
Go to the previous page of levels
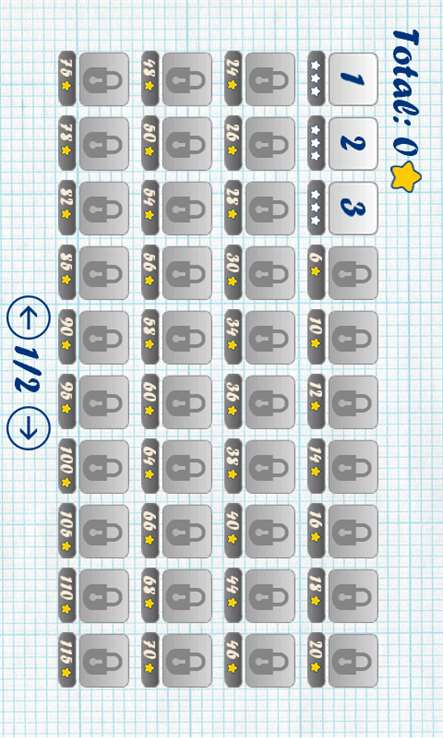point(28,317)
